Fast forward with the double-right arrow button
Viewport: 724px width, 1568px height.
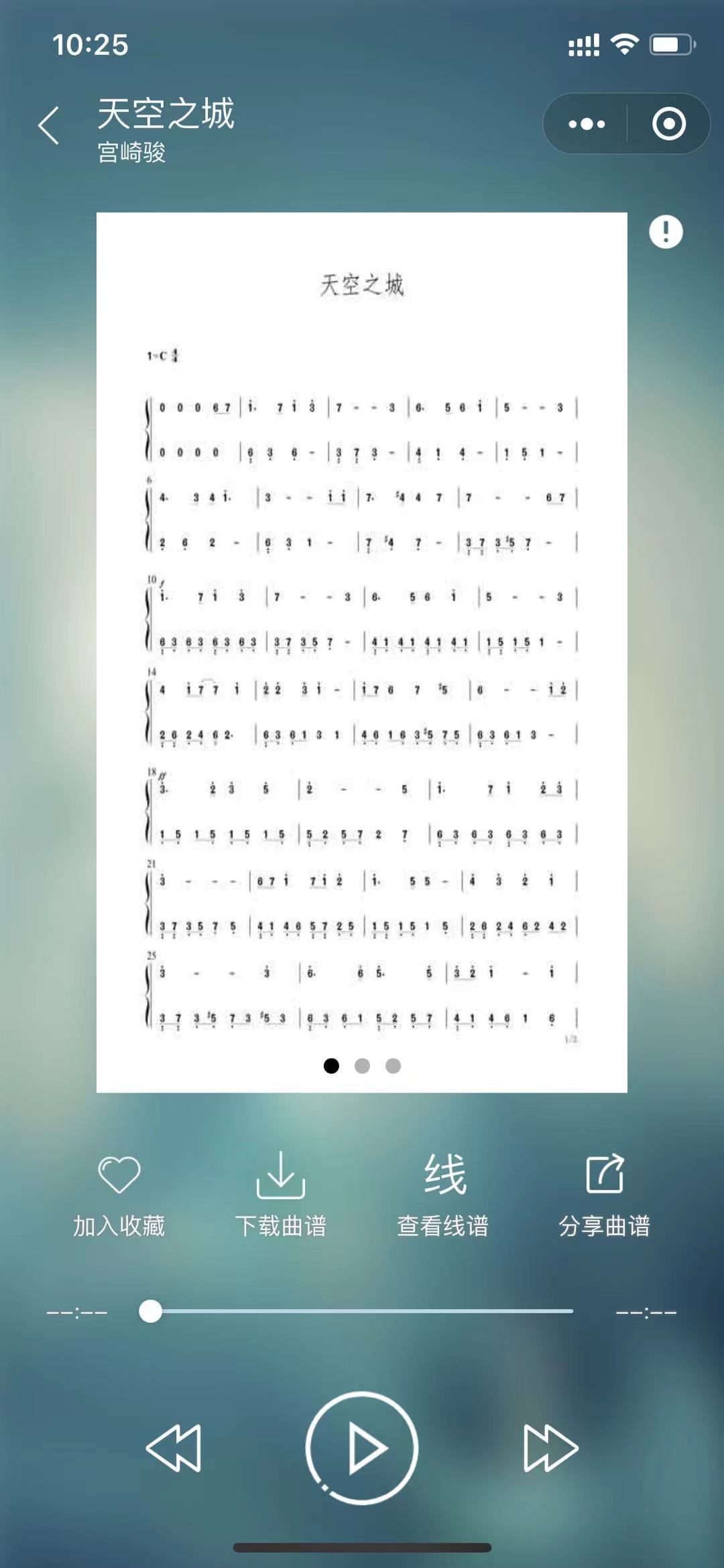(550, 1448)
